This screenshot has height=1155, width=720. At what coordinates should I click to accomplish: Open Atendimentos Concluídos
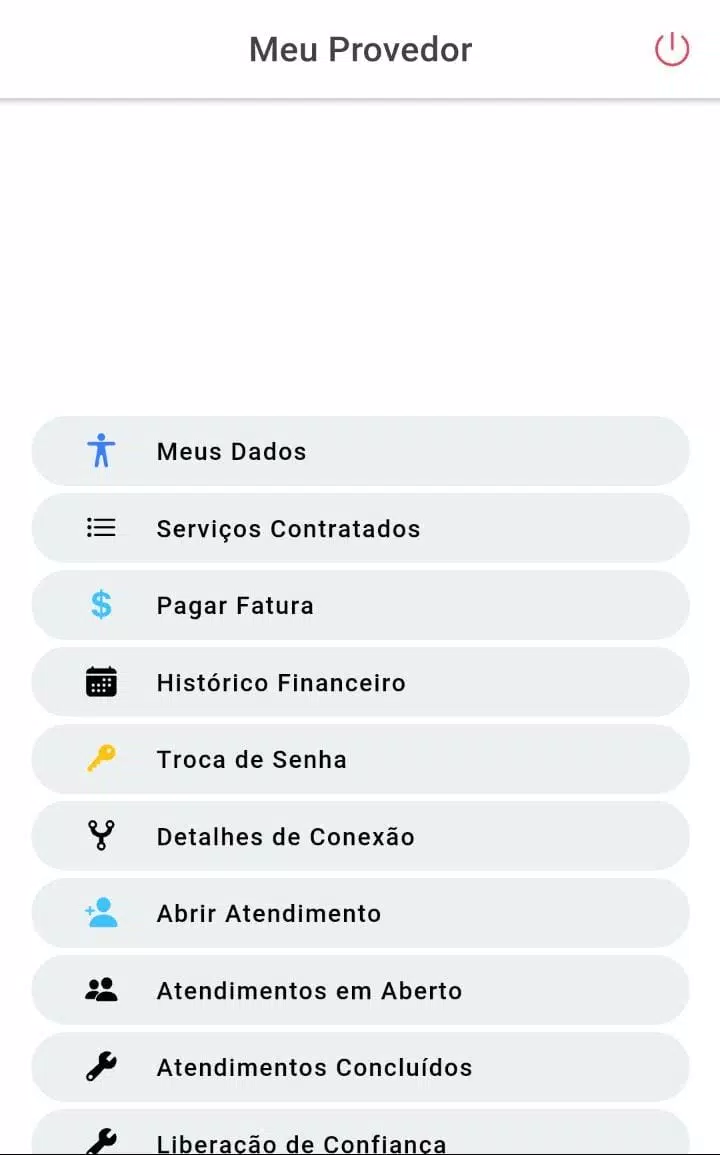(360, 1067)
